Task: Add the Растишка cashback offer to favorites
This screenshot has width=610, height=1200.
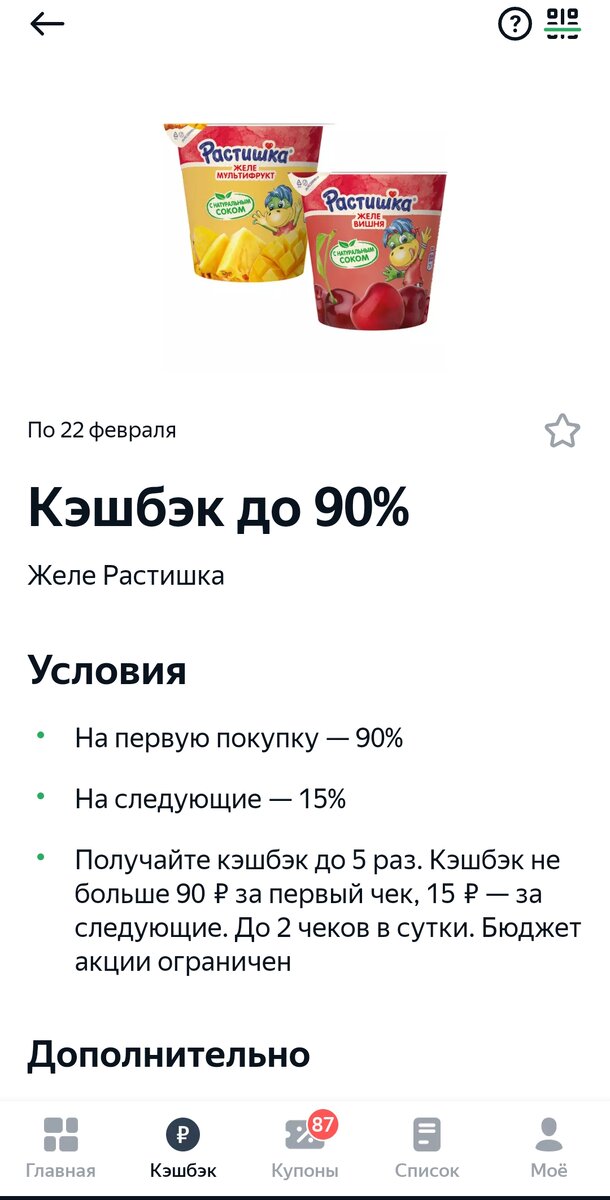Action: point(562,431)
